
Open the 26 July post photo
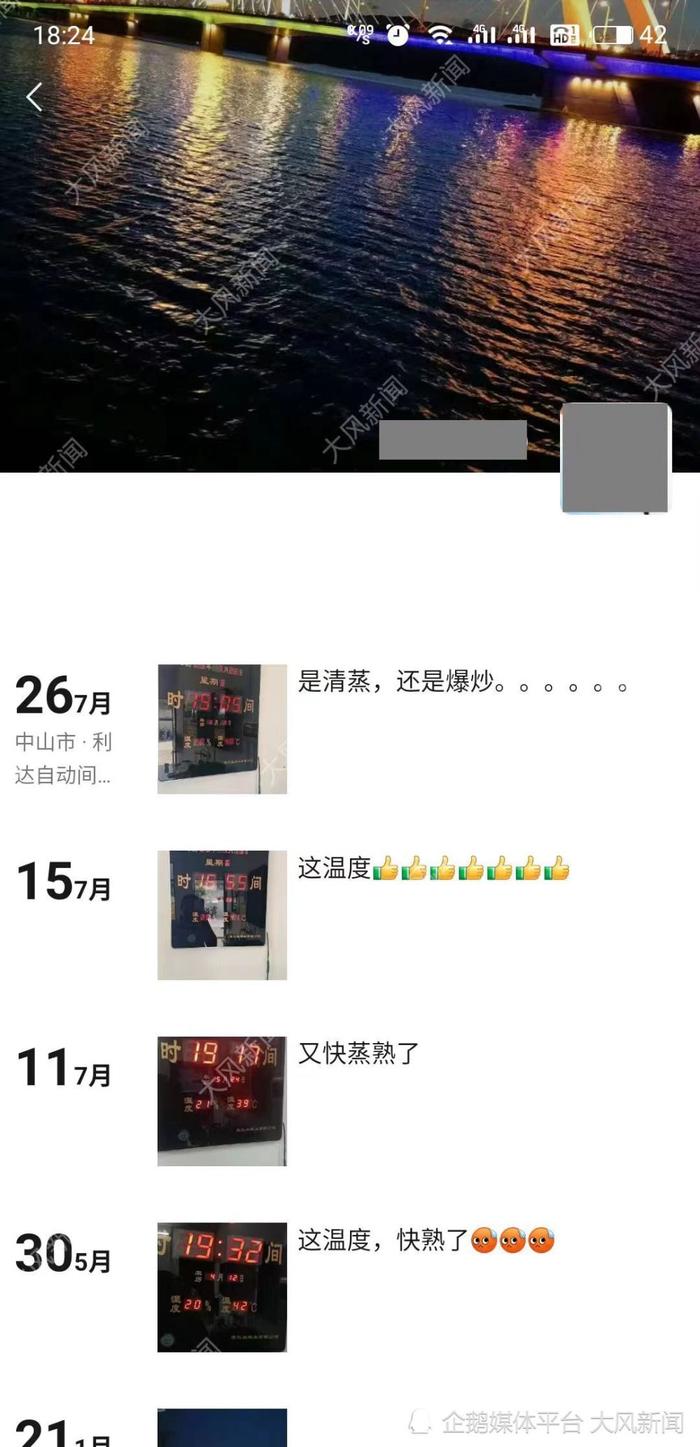point(222,729)
